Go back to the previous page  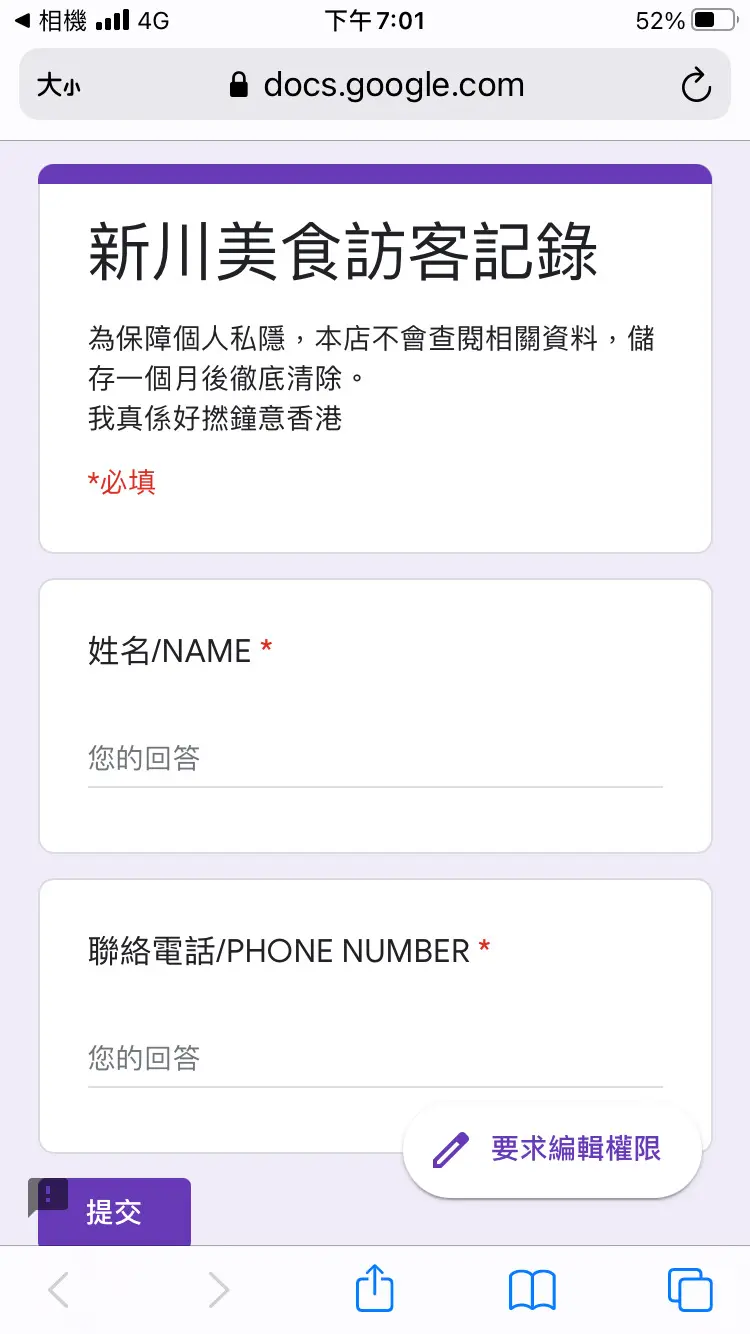[x=59, y=1289]
